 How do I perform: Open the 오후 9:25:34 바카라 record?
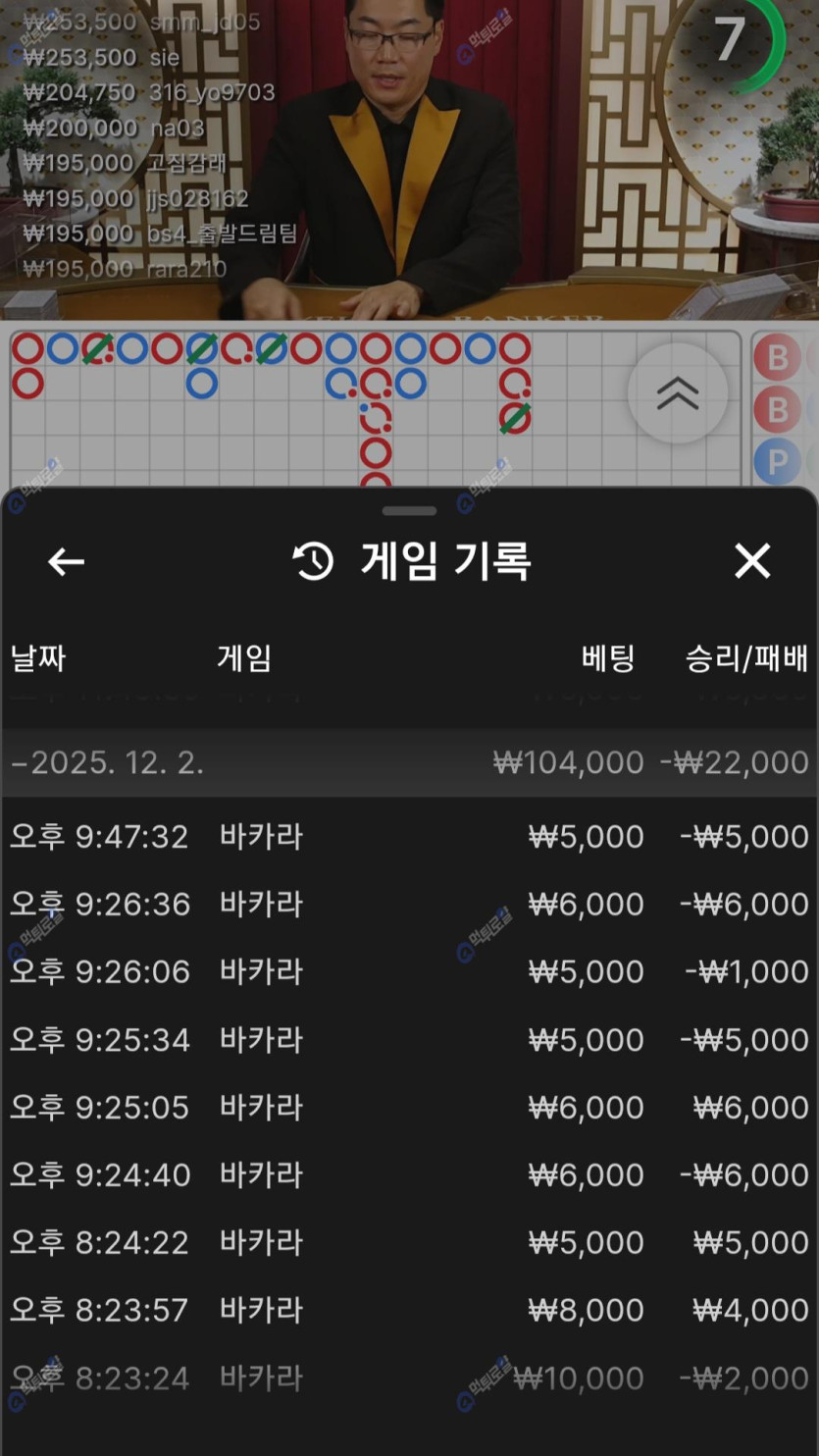409,1040
